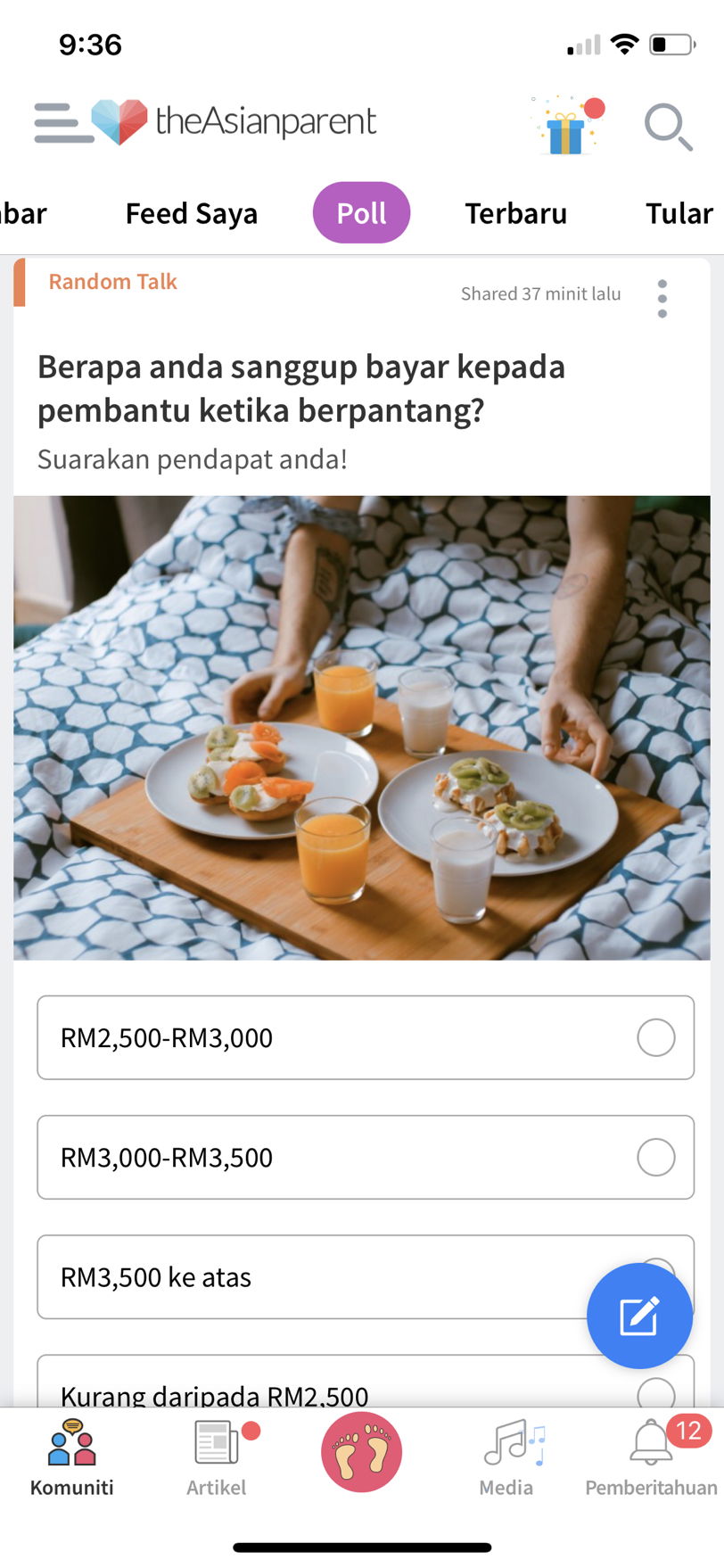Tap the blue compose post button
724x1568 pixels.
pyautogui.click(x=639, y=1316)
